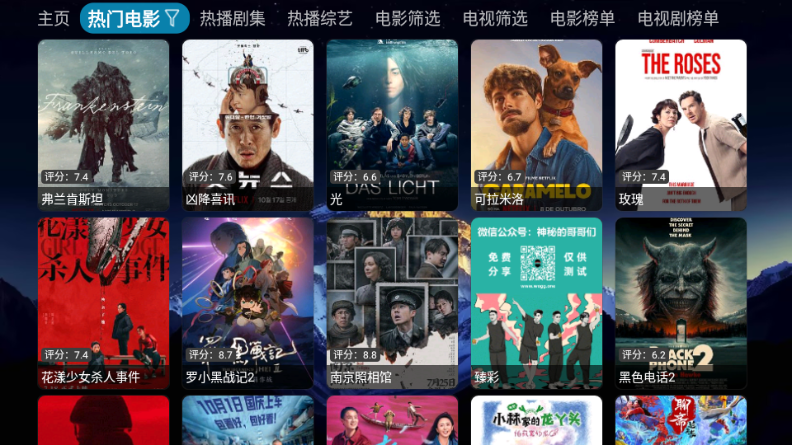This screenshot has width=792, height=445.
Task: View details for 玫瑰
Action: [x=681, y=125]
